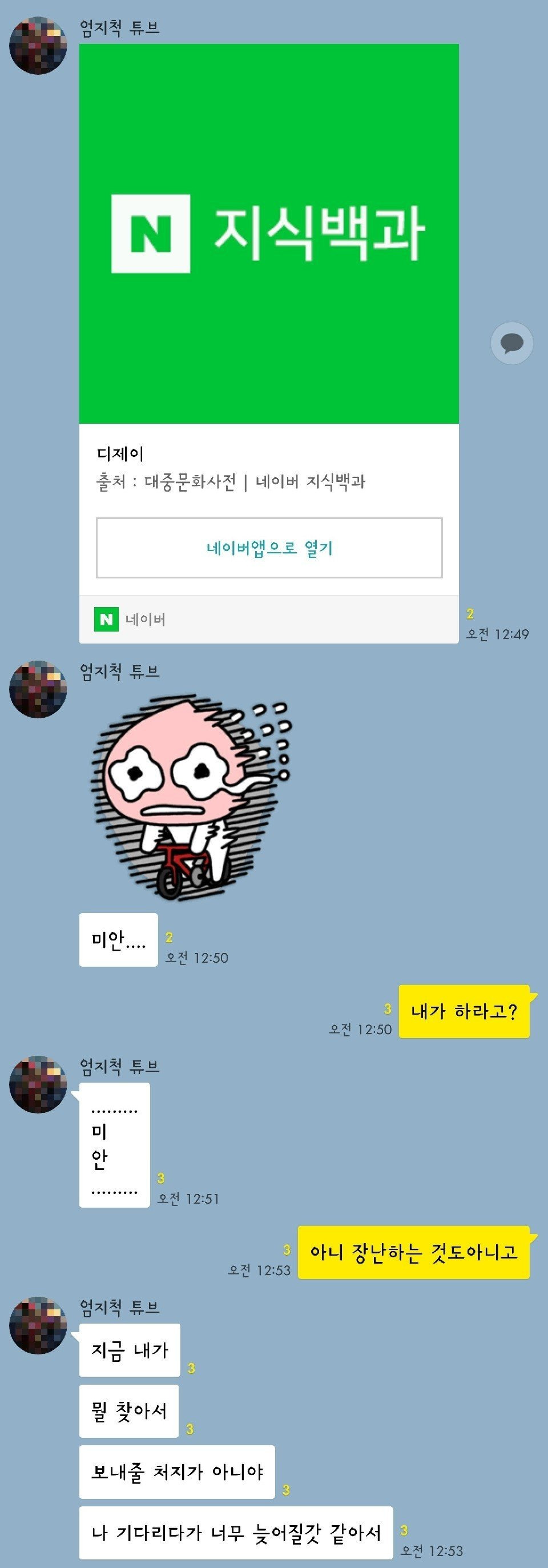This screenshot has width=548, height=1568.
Task: Tap the 네이버앱으로 열기 button
Action: click(x=269, y=548)
